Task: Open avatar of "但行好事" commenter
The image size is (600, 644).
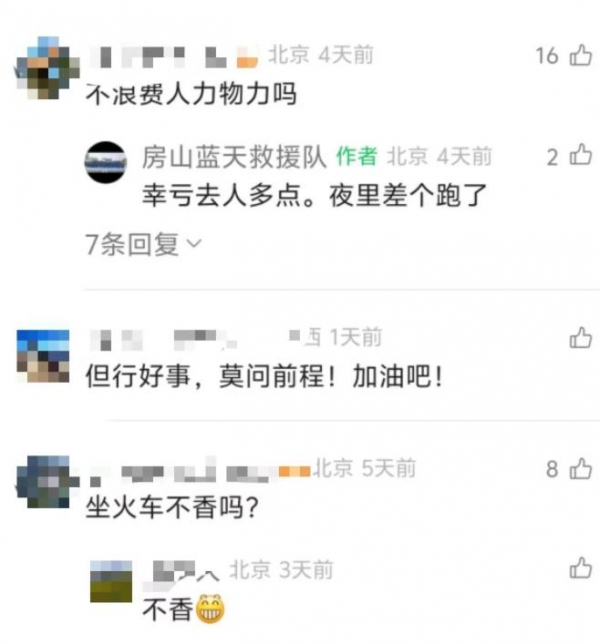Action: [47, 355]
